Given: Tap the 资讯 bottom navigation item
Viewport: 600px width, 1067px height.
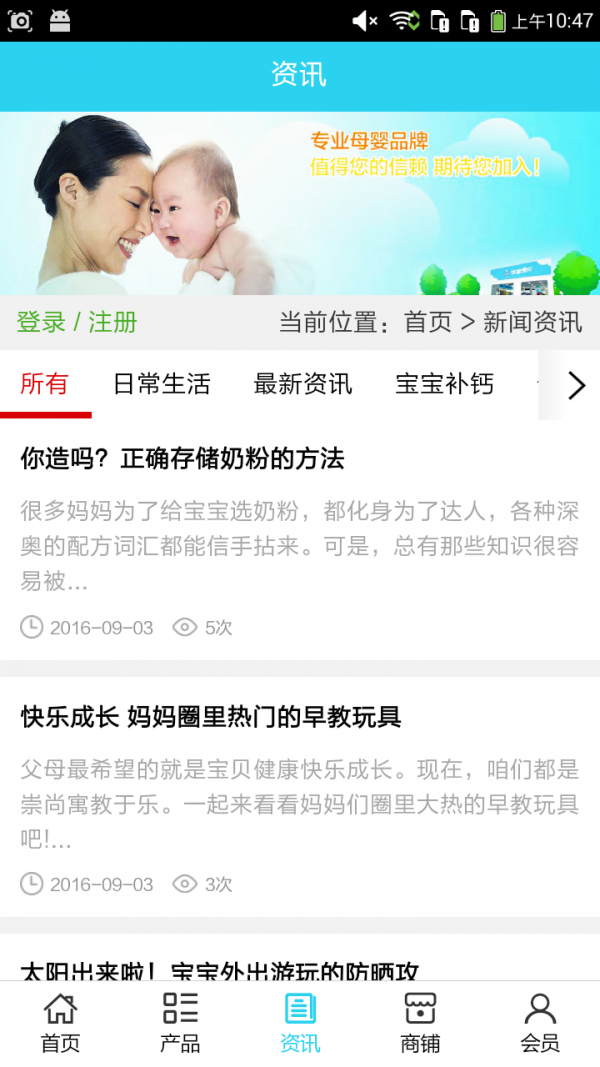Looking at the screenshot, I should tap(300, 1023).
